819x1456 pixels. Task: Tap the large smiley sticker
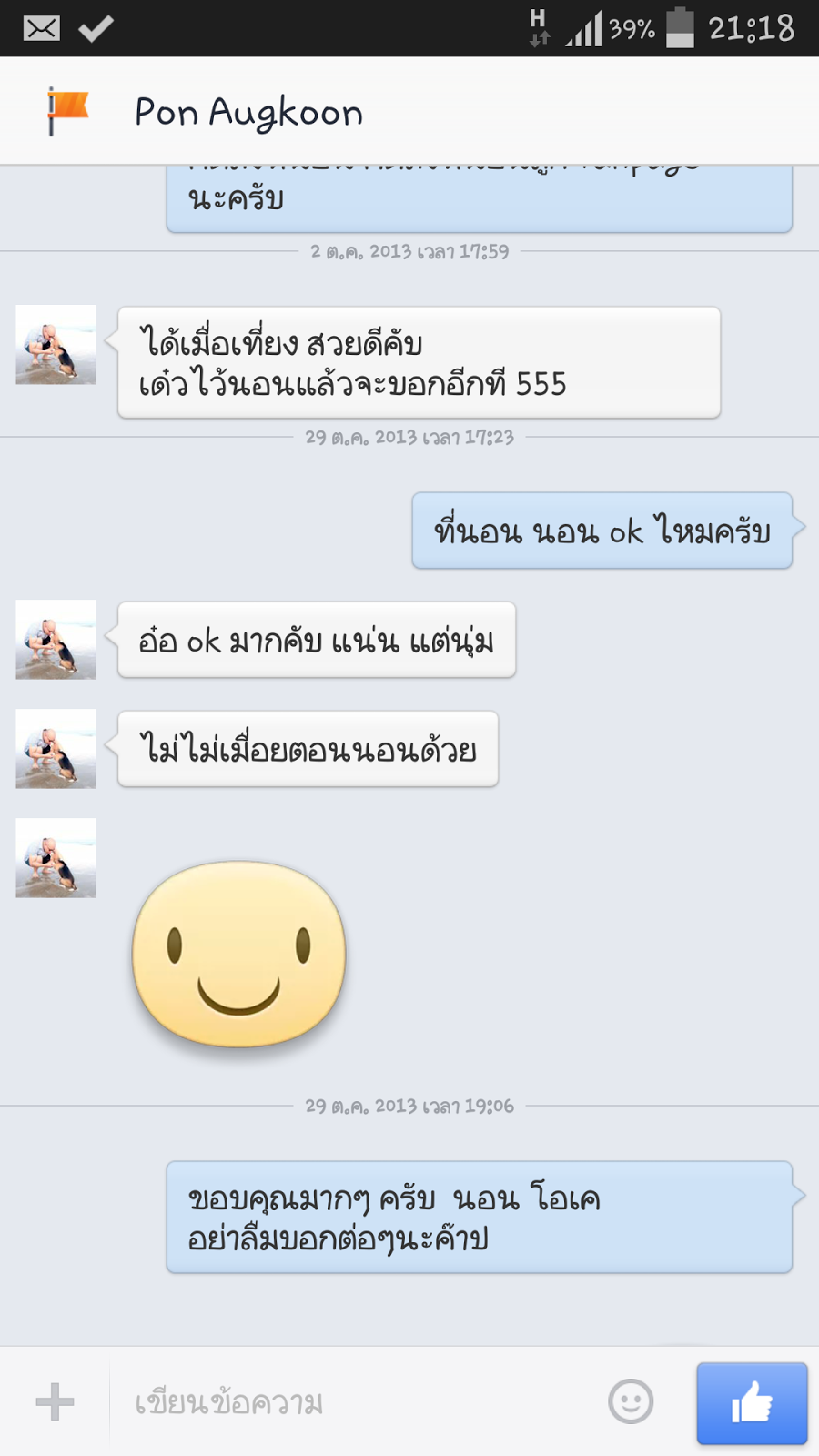click(x=239, y=954)
